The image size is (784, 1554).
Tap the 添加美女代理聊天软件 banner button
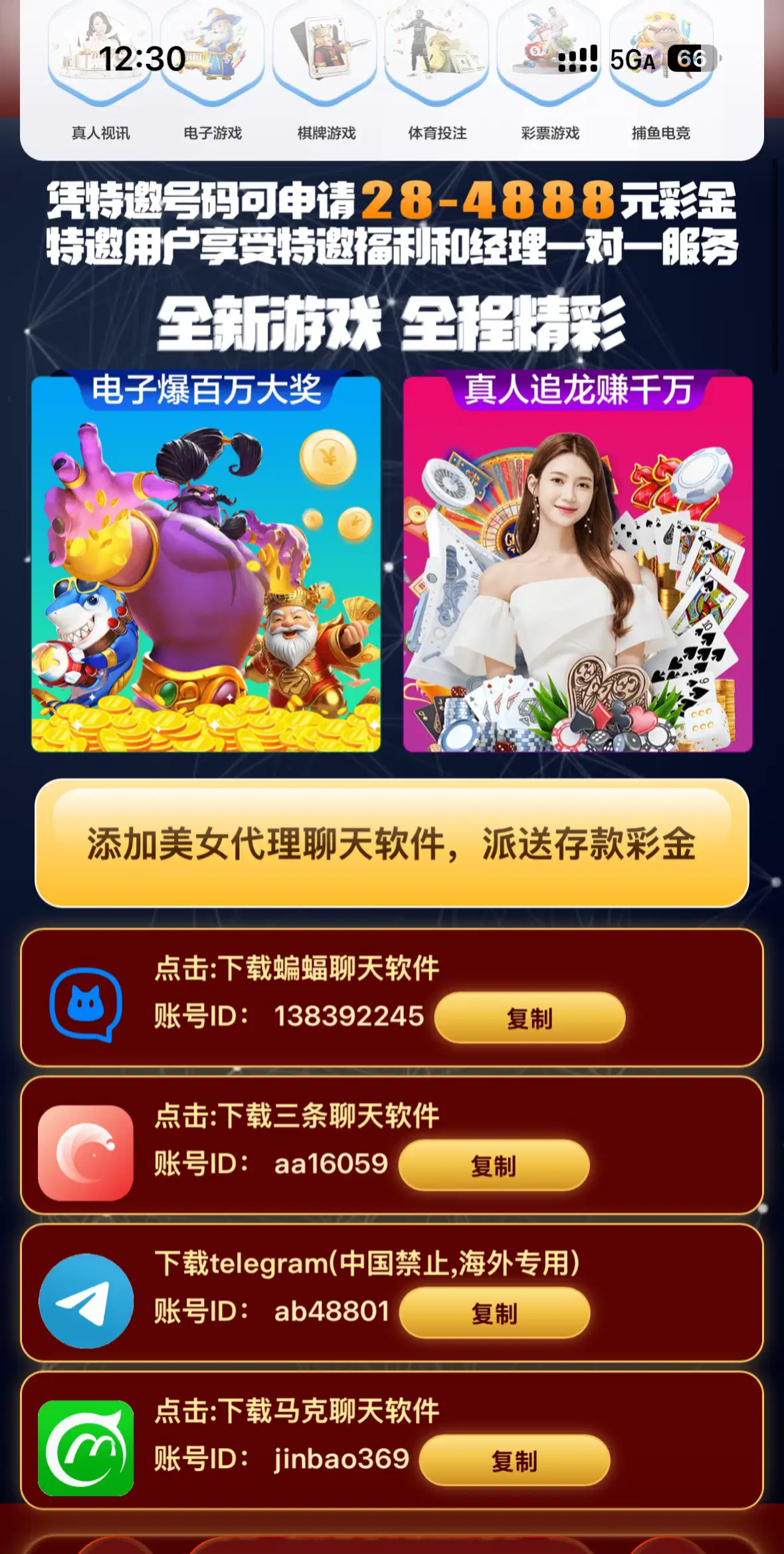pos(392,843)
